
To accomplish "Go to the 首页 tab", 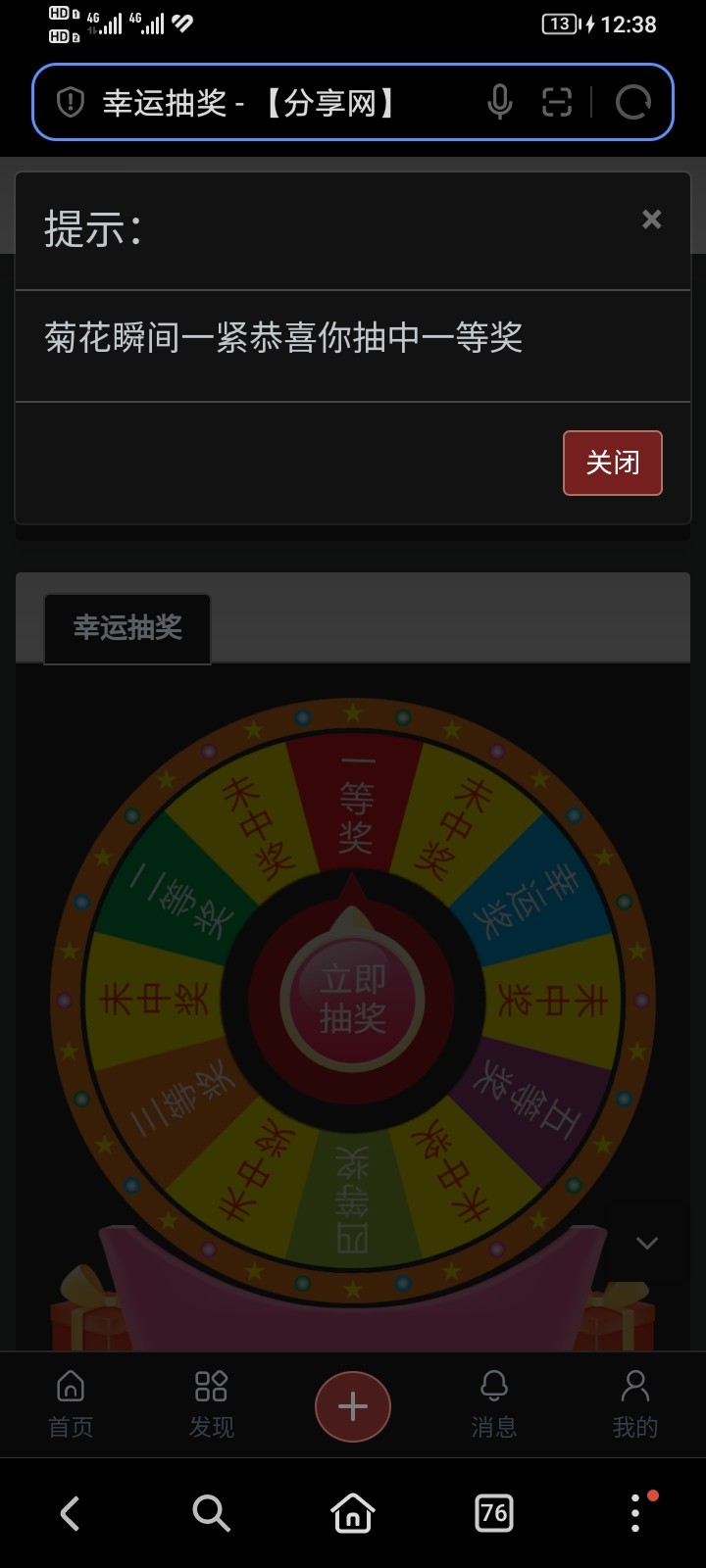I will click(71, 1403).
